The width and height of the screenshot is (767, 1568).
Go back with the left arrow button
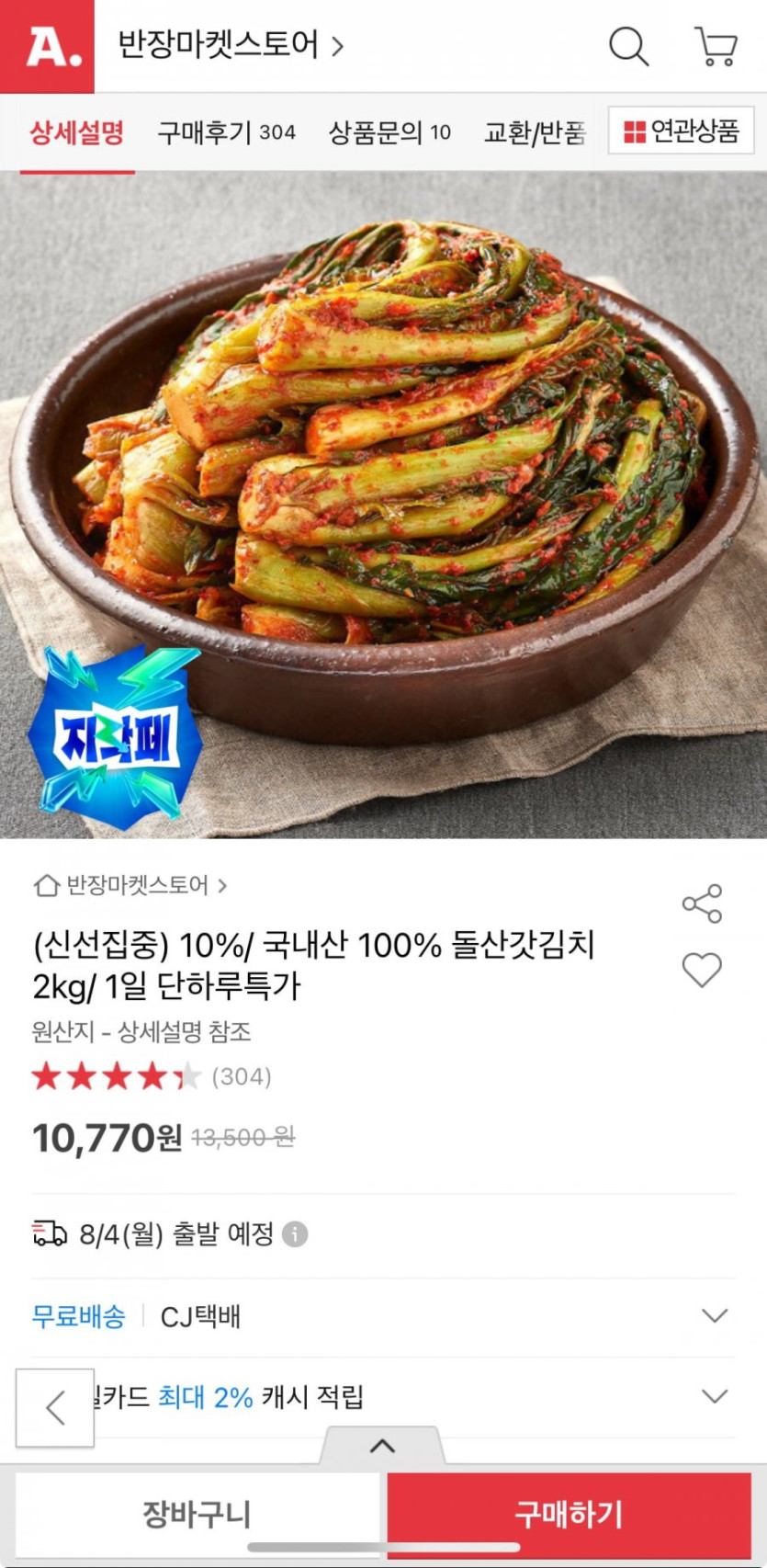point(55,1407)
